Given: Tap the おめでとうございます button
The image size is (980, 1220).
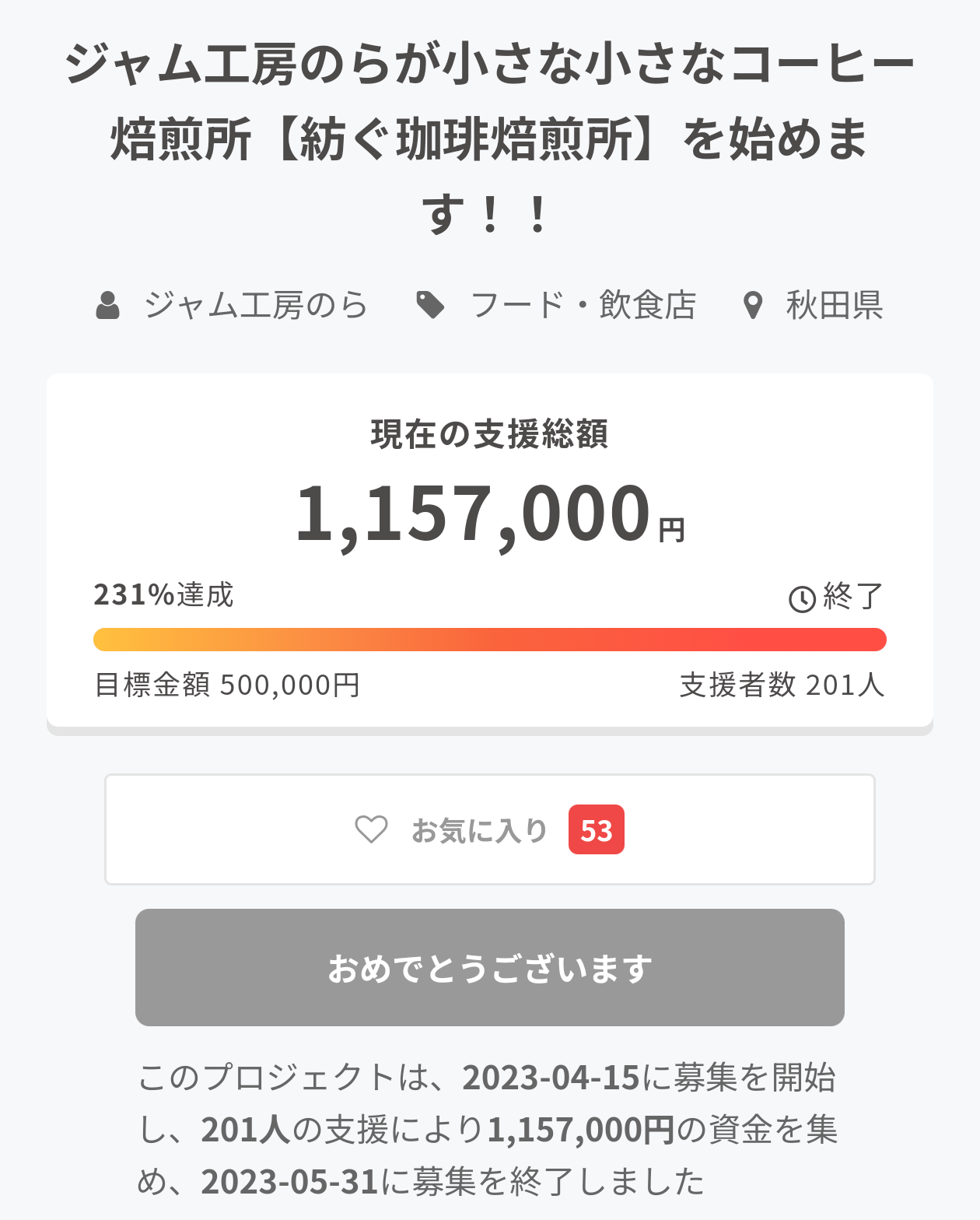Looking at the screenshot, I should coord(489,968).
